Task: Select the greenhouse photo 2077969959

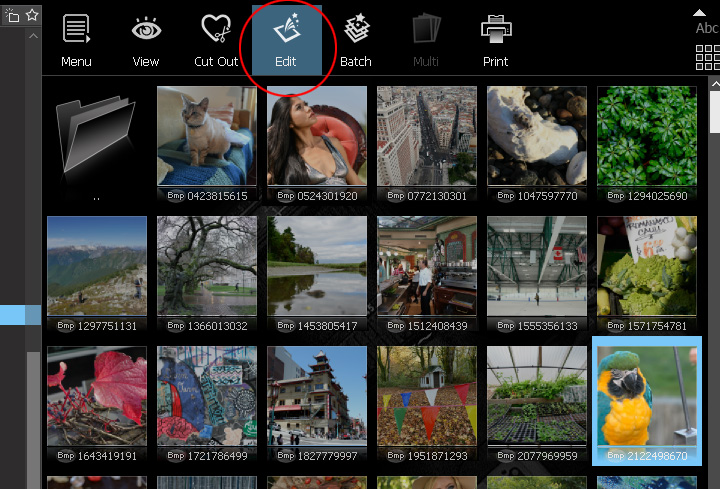Action: (x=536, y=396)
